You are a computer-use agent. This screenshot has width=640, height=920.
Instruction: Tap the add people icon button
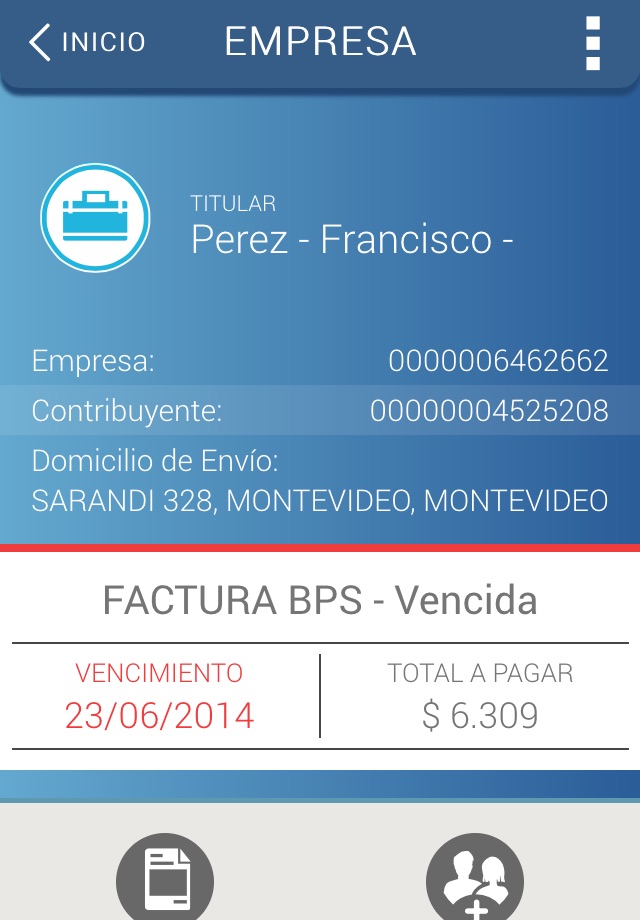475,880
